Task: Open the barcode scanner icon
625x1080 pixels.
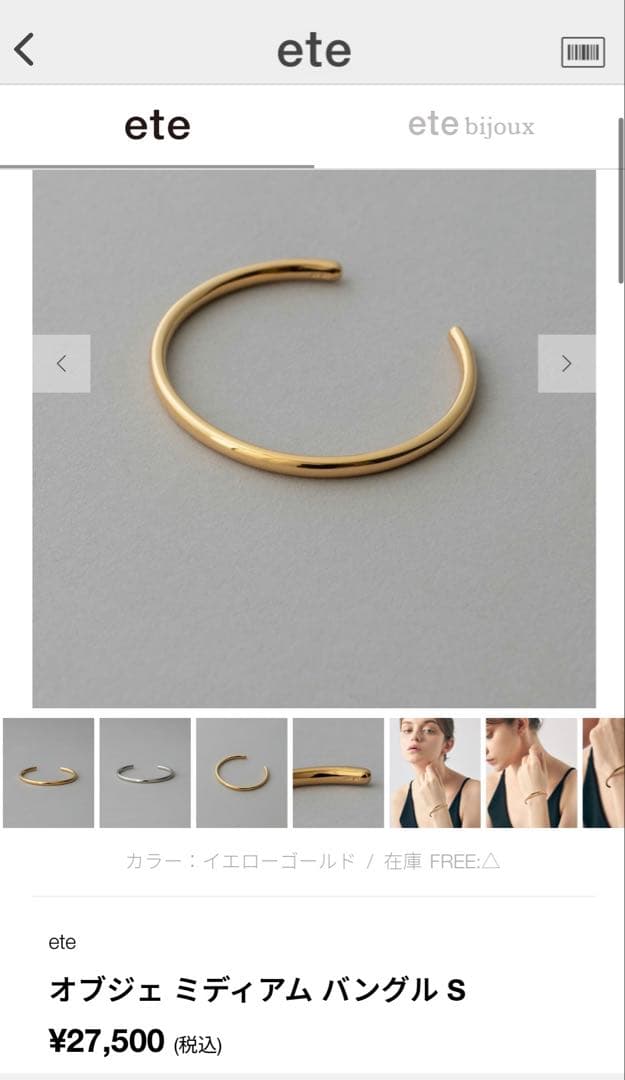Action: click(582, 52)
